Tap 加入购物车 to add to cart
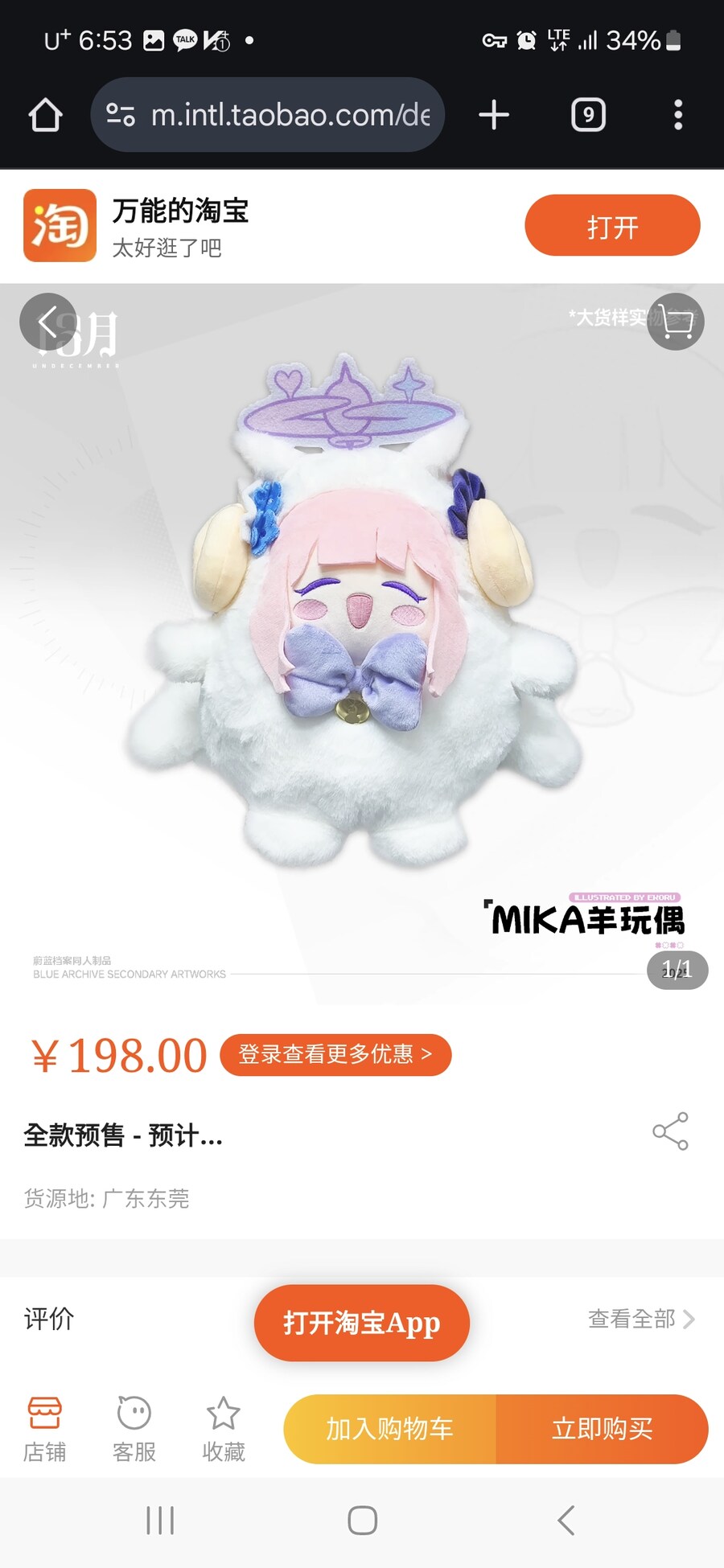The height and width of the screenshot is (1568, 724). 390,1429
